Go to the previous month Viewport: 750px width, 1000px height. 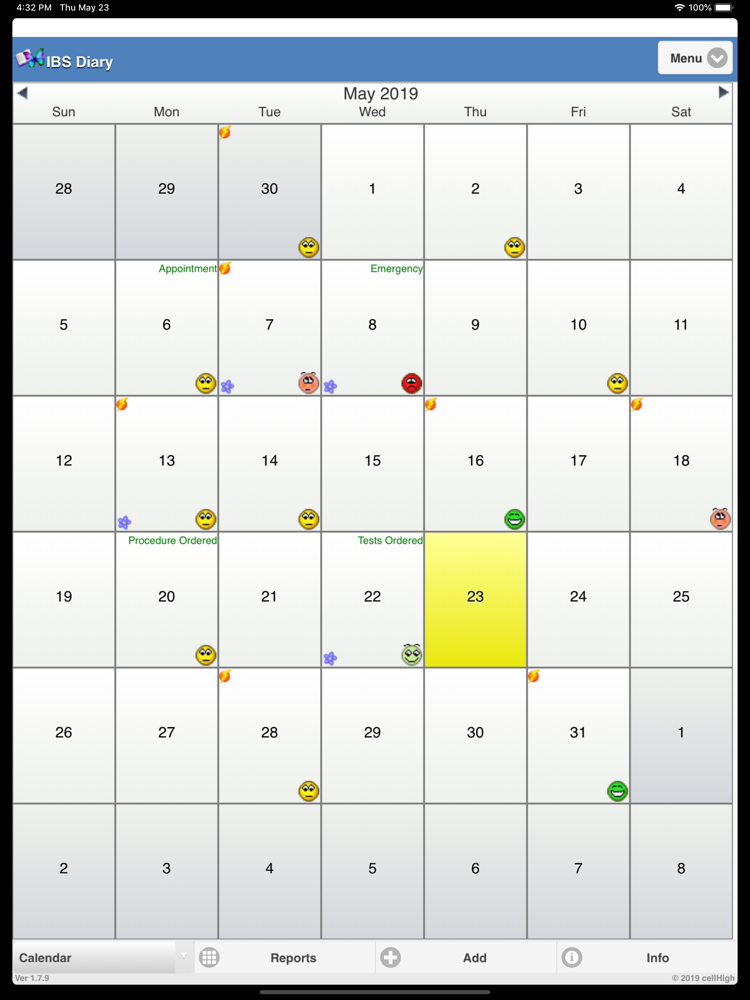22,93
